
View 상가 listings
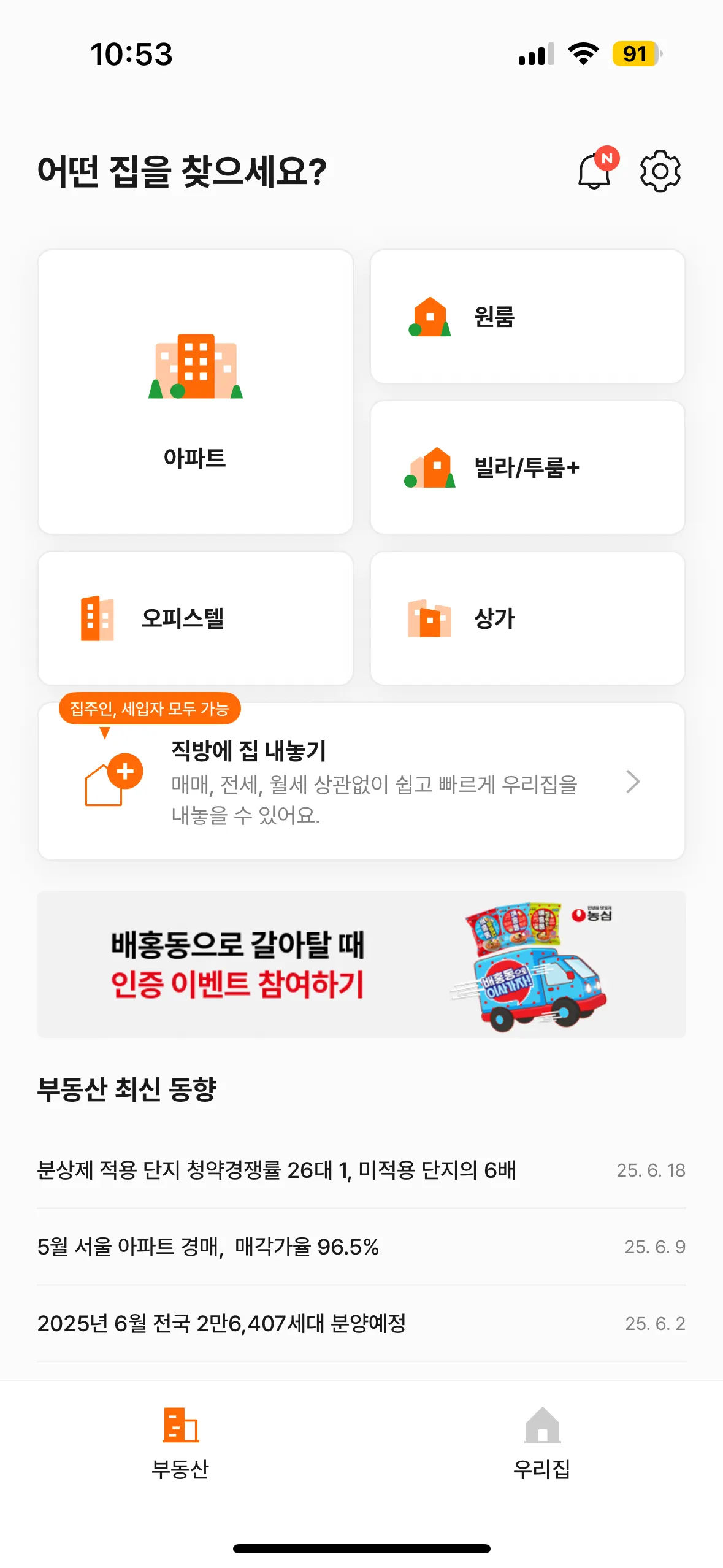527,618
